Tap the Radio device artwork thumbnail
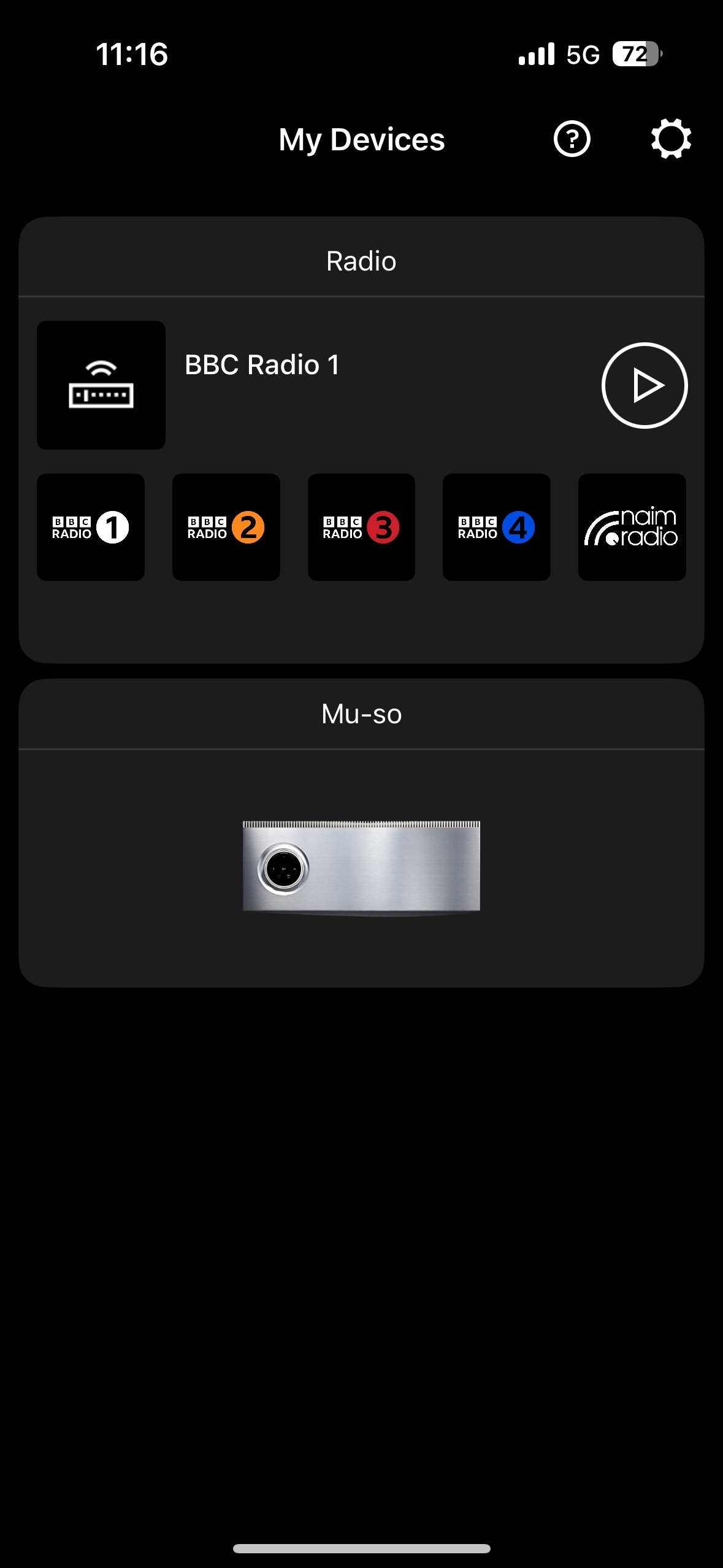The image size is (723, 1568). click(101, 385)
